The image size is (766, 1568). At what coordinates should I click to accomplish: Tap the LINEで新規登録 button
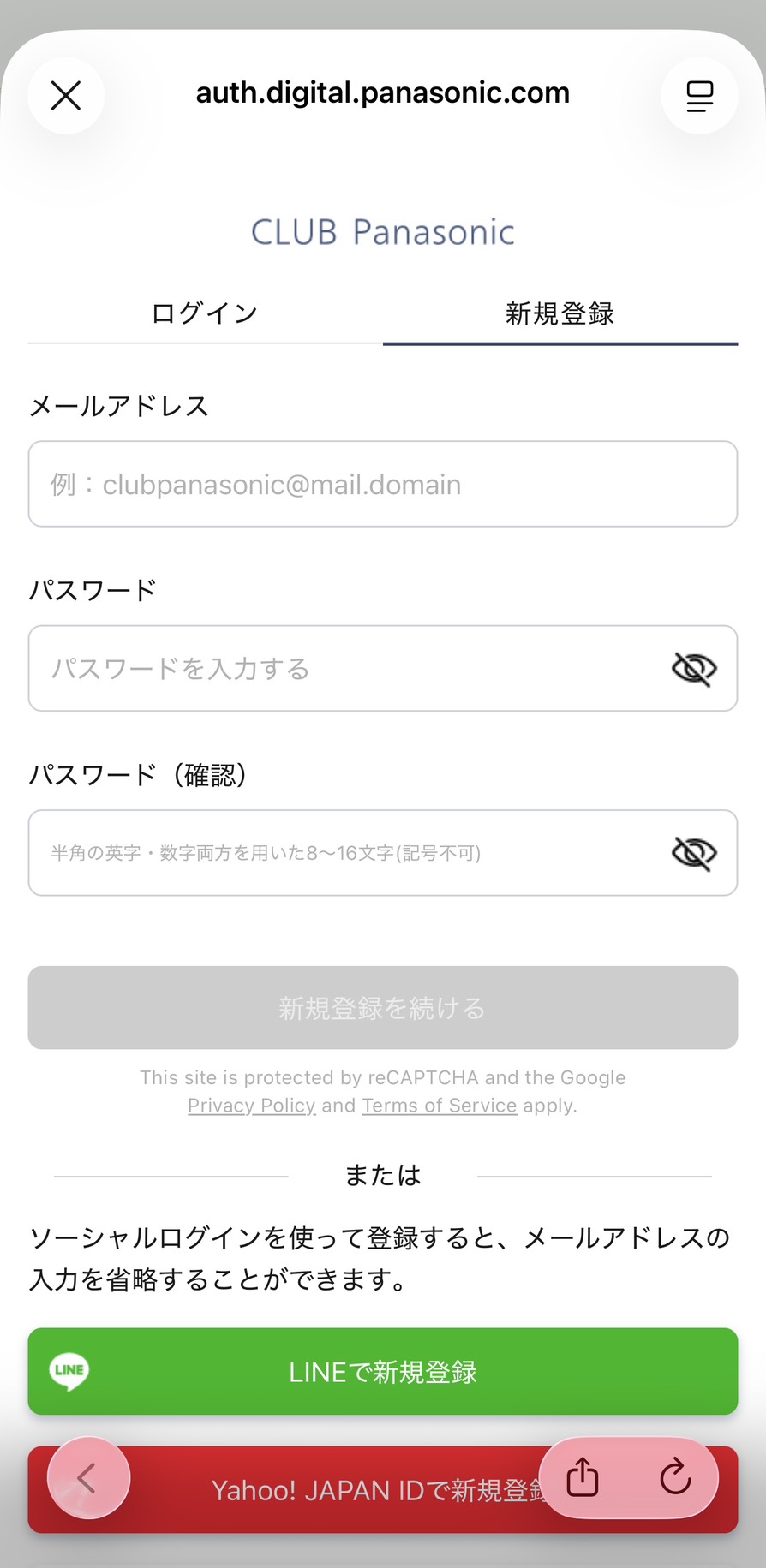tap(383, 1371)
